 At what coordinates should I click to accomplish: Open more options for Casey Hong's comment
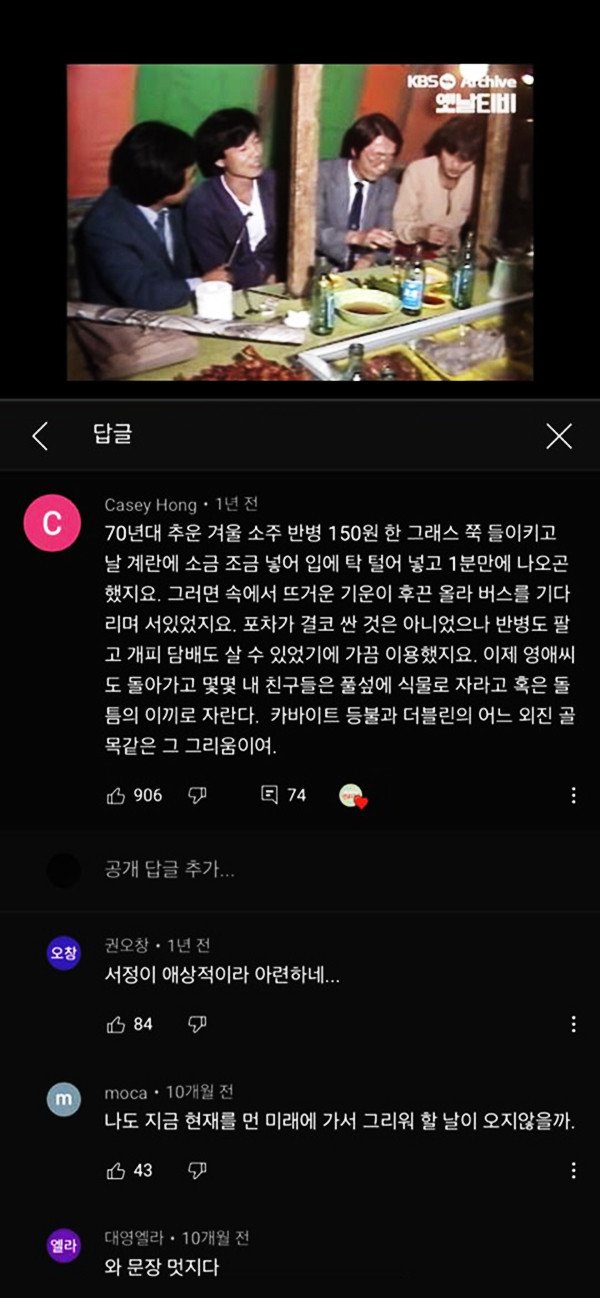click(573, 795)
